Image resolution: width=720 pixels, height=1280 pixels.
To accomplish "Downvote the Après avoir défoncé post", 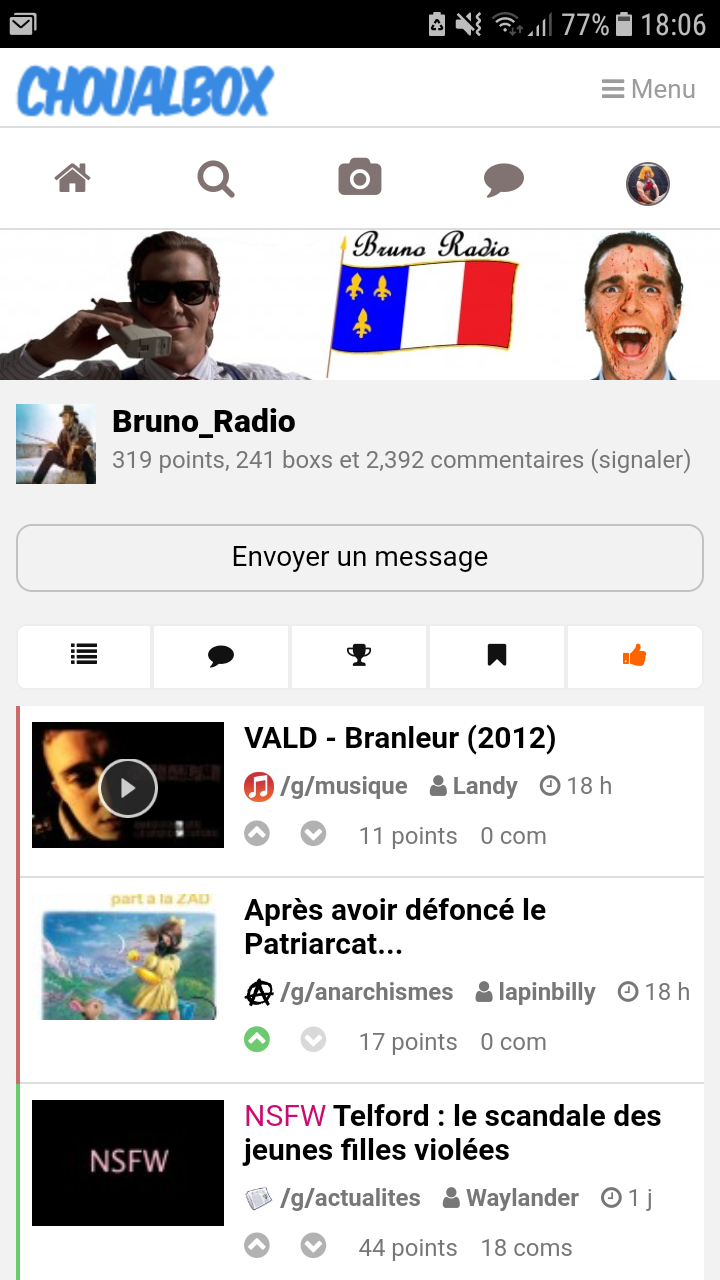I will 314,1040.
